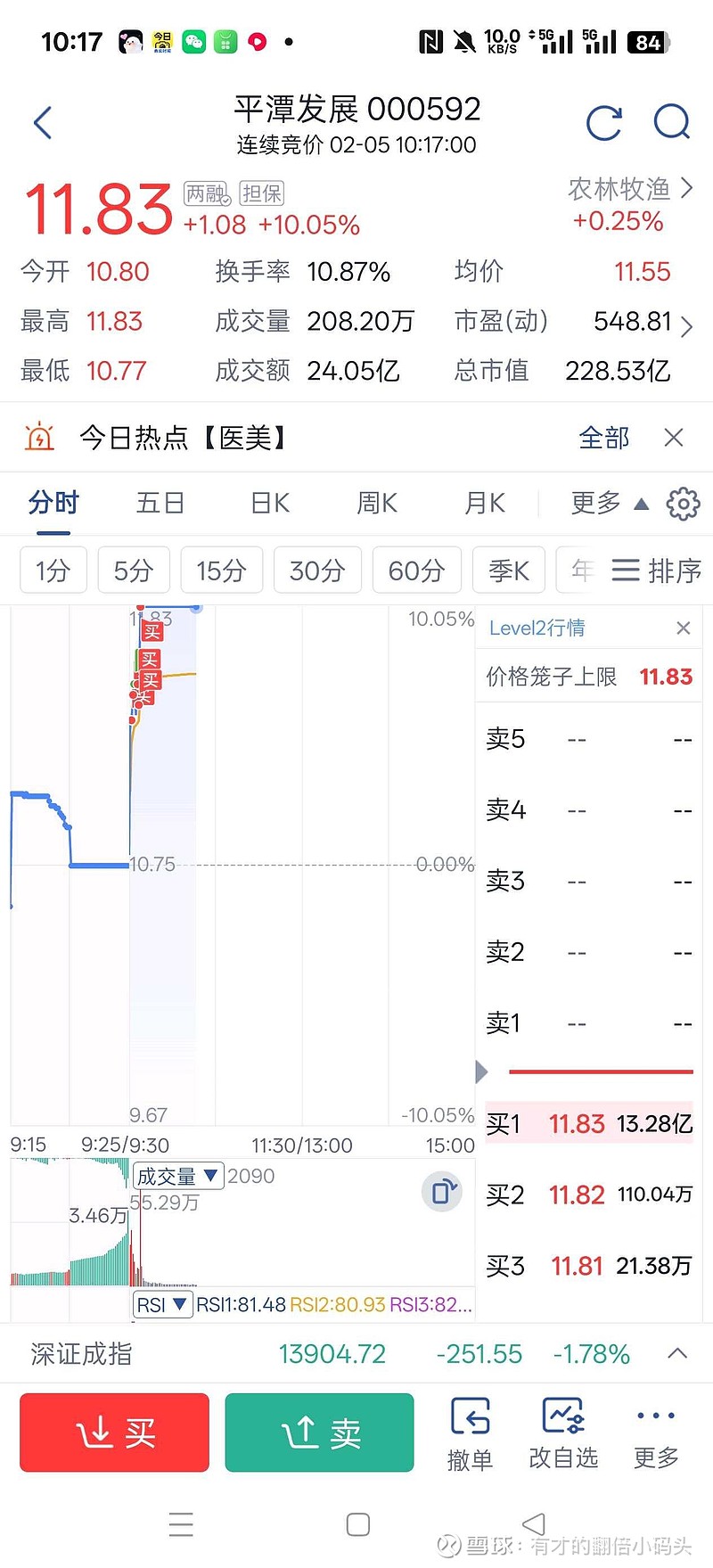
Task: Switch to the 五日 five-day chart tab
Action: [x=160, y=503]
